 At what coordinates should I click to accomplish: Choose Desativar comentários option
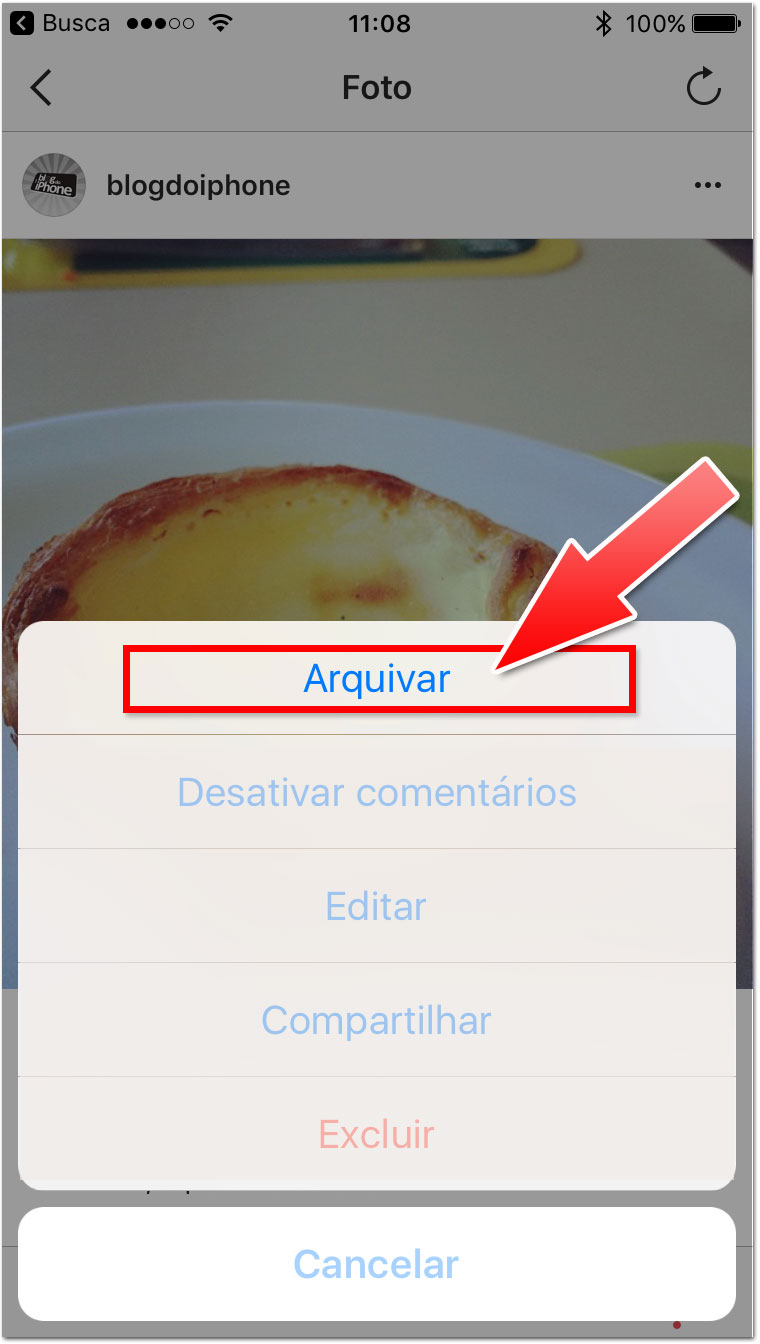[377, 793]
